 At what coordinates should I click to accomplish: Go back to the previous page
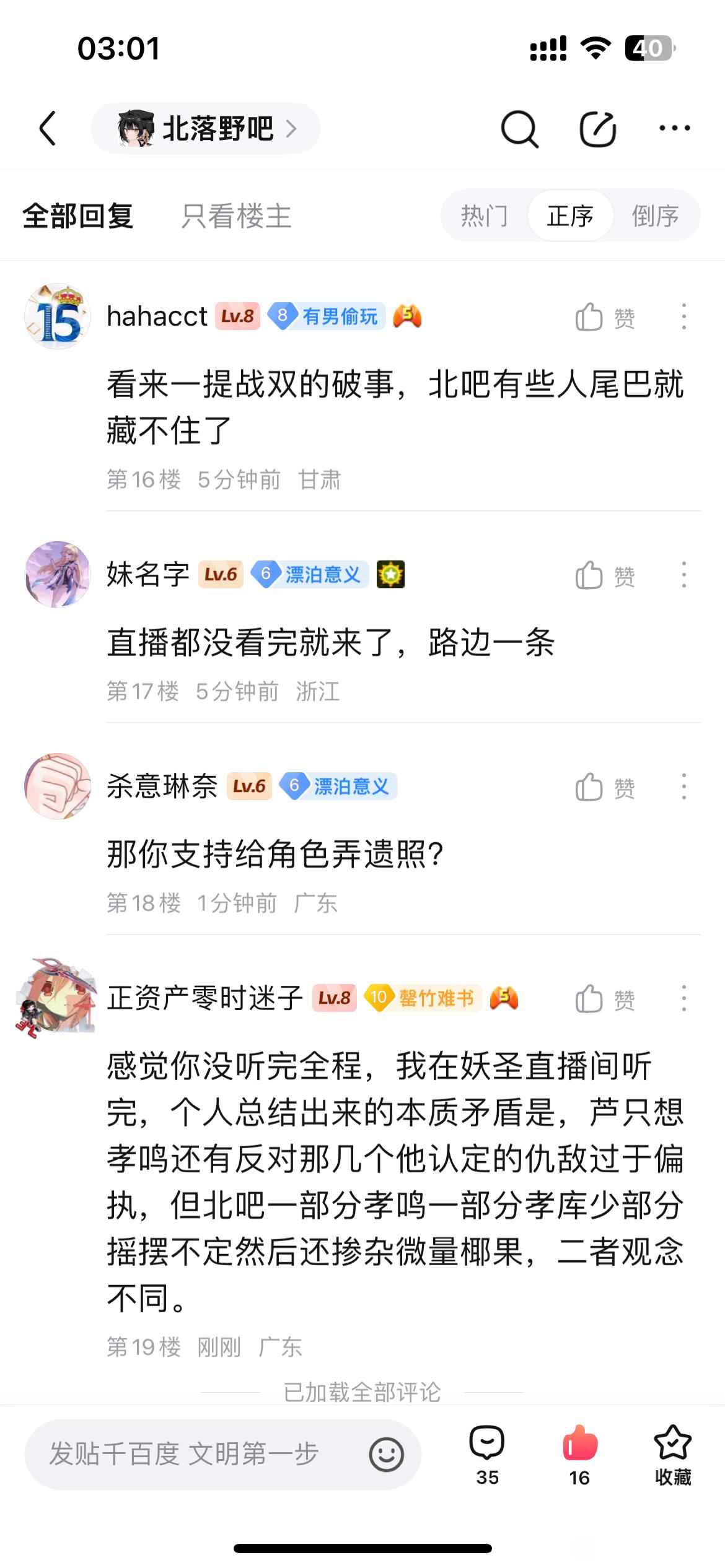coord(48,128)
